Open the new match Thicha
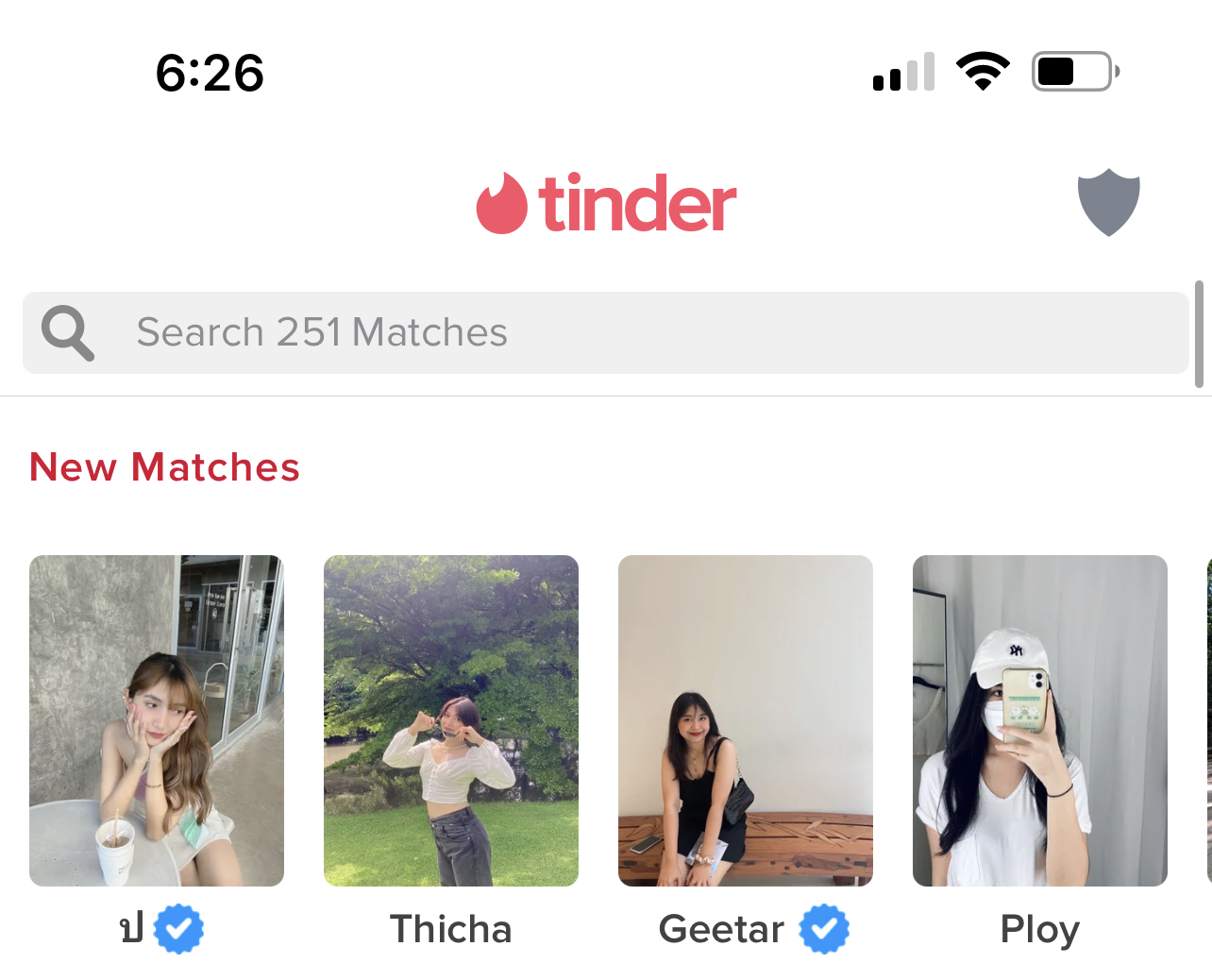The height and width of the screenshot is (980, 1212). point(451,720)
